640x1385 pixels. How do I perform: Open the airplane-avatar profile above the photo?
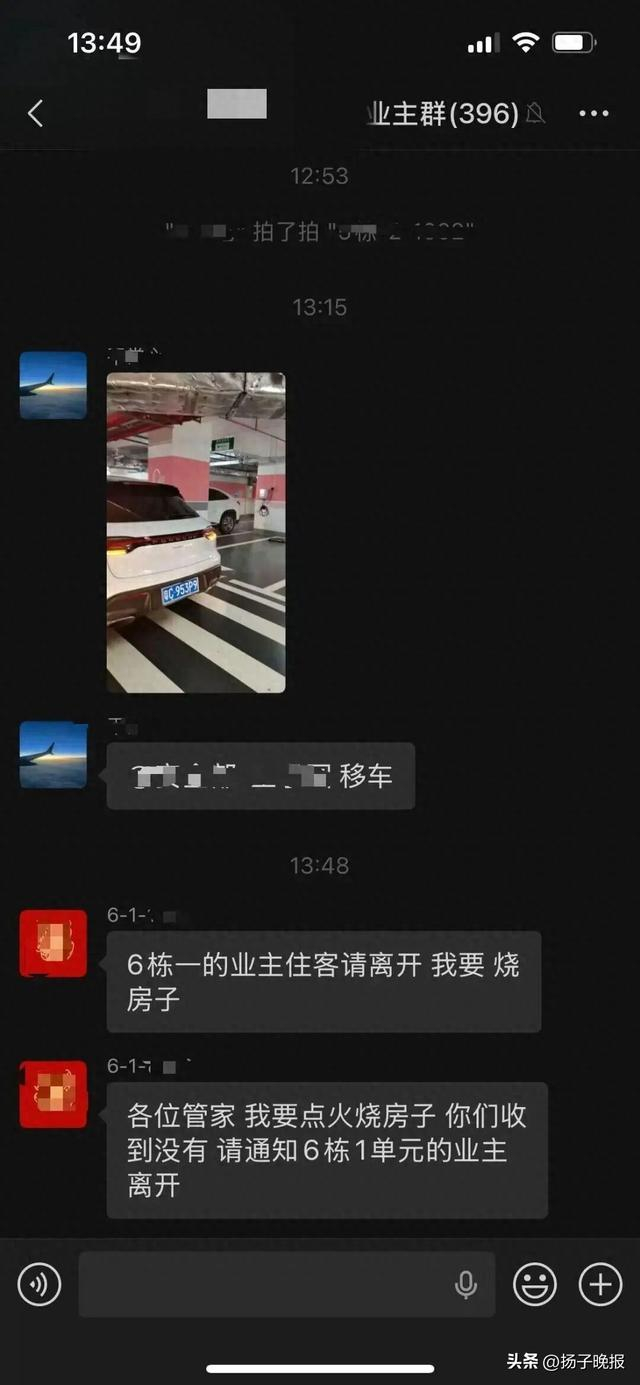click(53, 385)
